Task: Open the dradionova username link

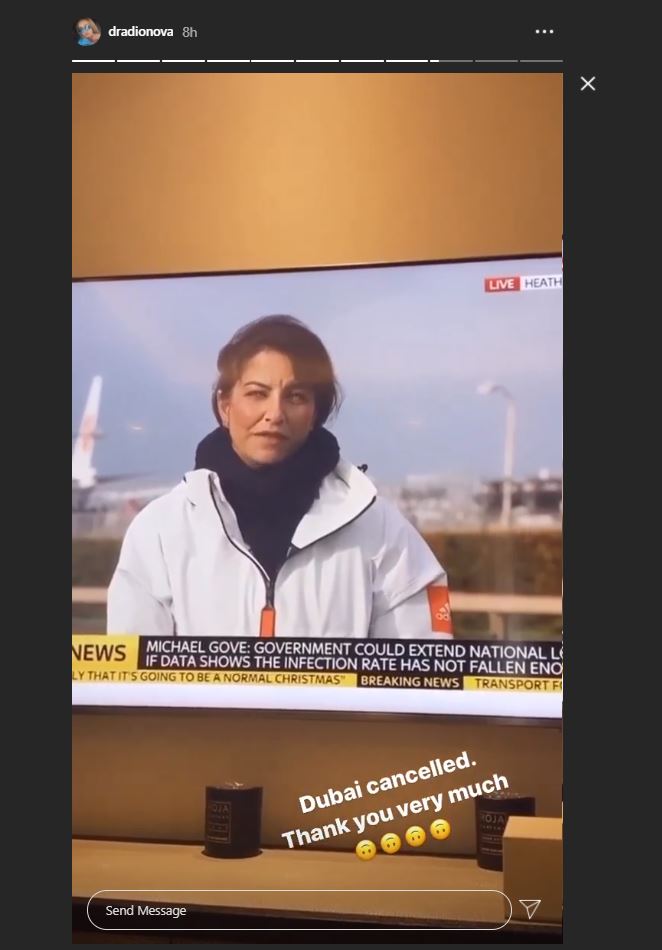Action: point(140,32)
